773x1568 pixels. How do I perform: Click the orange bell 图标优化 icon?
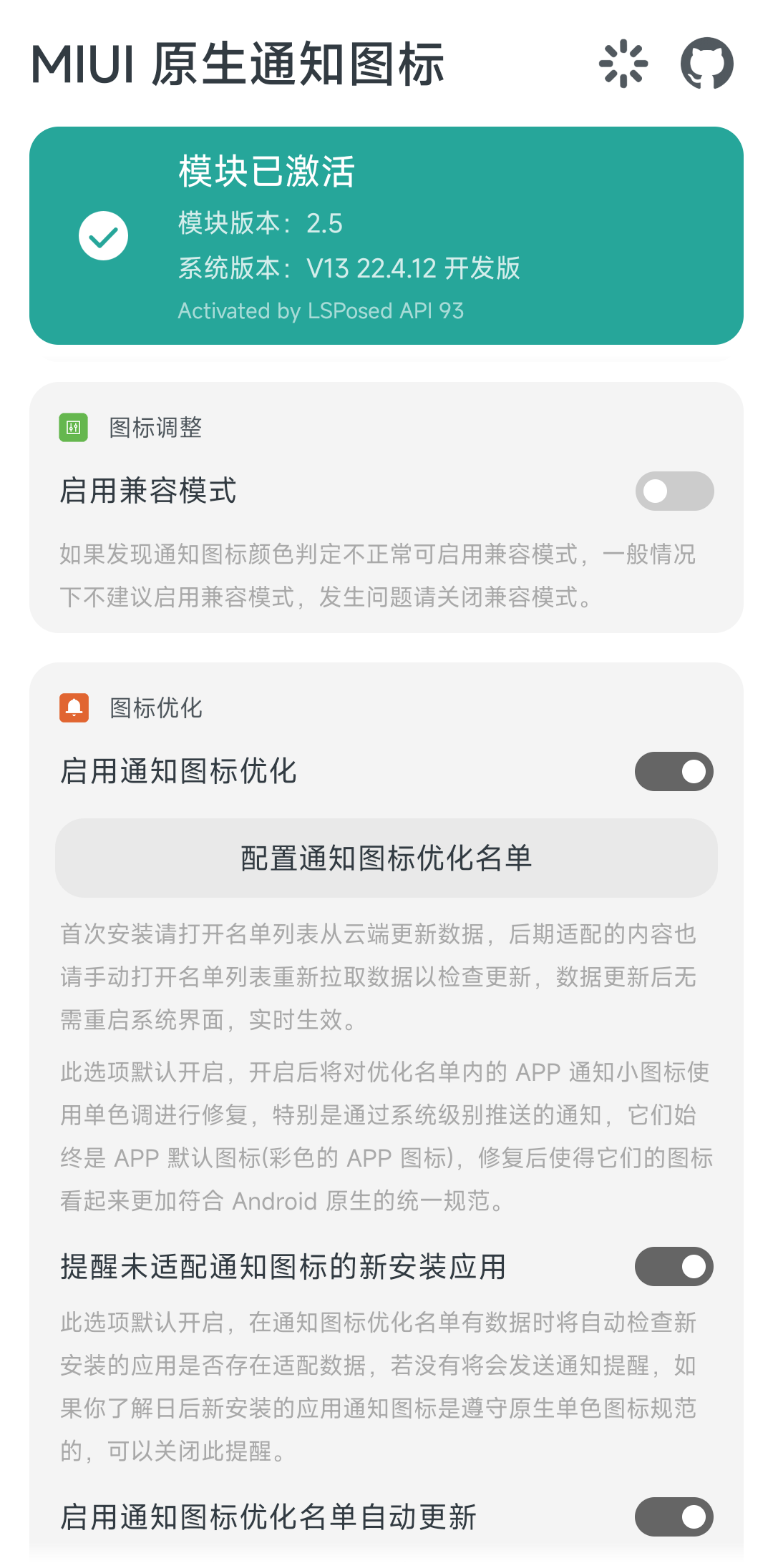tap(74, 707)
